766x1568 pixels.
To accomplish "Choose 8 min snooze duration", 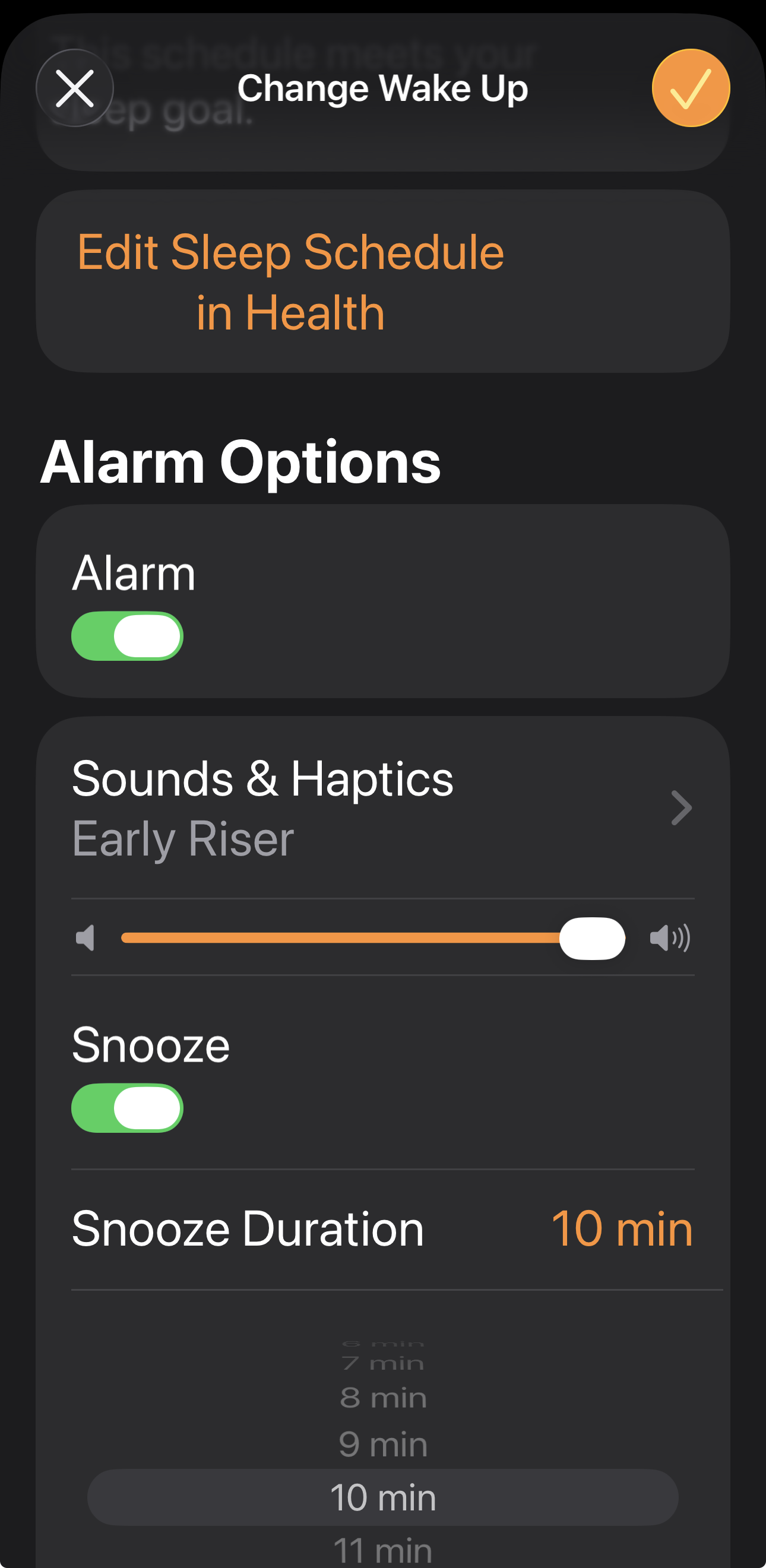I will (x=383, y=1398).
